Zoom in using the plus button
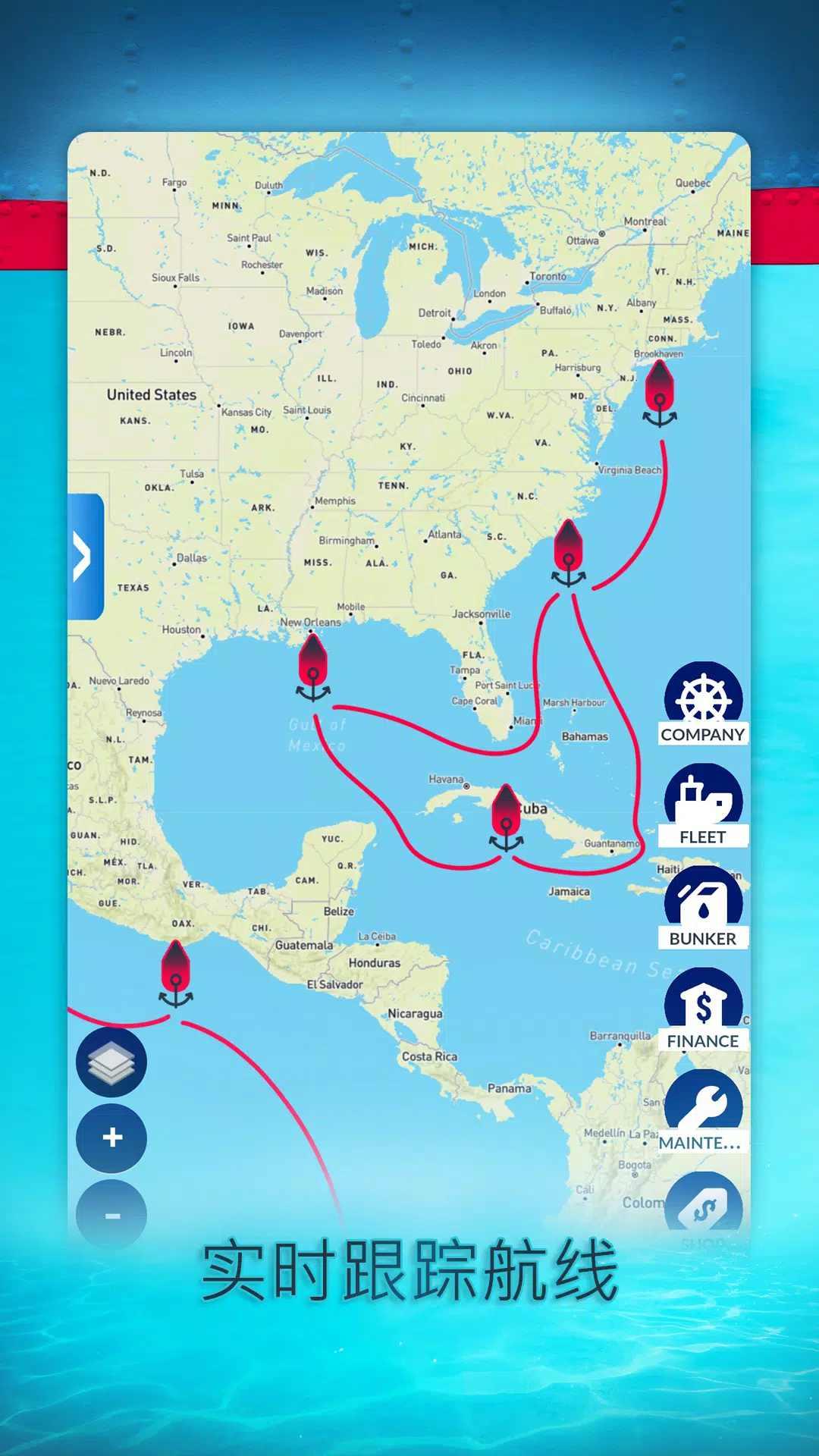The width and height of the screenshot is (819, 1456). [x=111, y=1137]
